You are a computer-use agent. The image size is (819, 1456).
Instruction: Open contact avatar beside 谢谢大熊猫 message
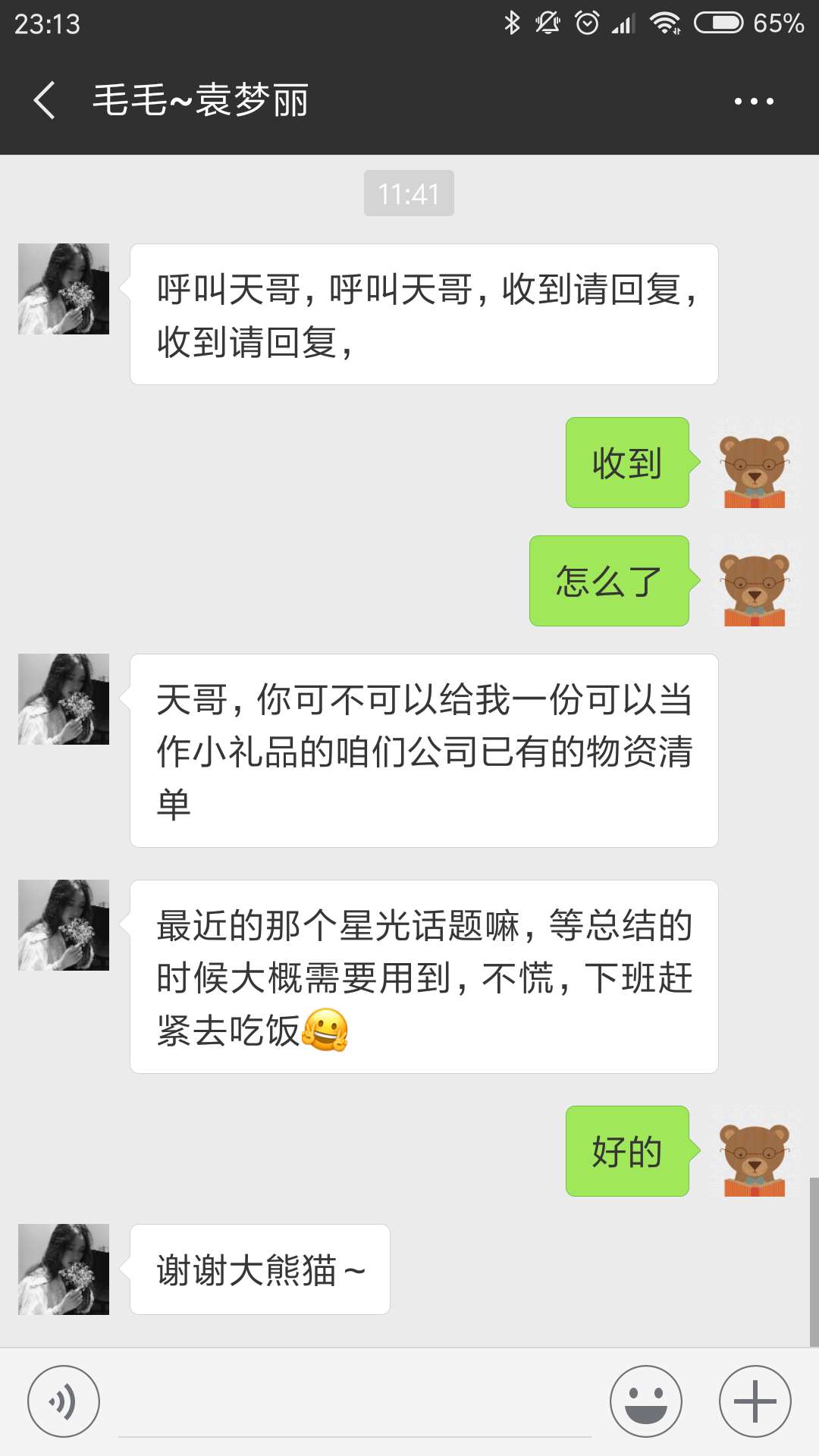click(x=64, y=1269)
